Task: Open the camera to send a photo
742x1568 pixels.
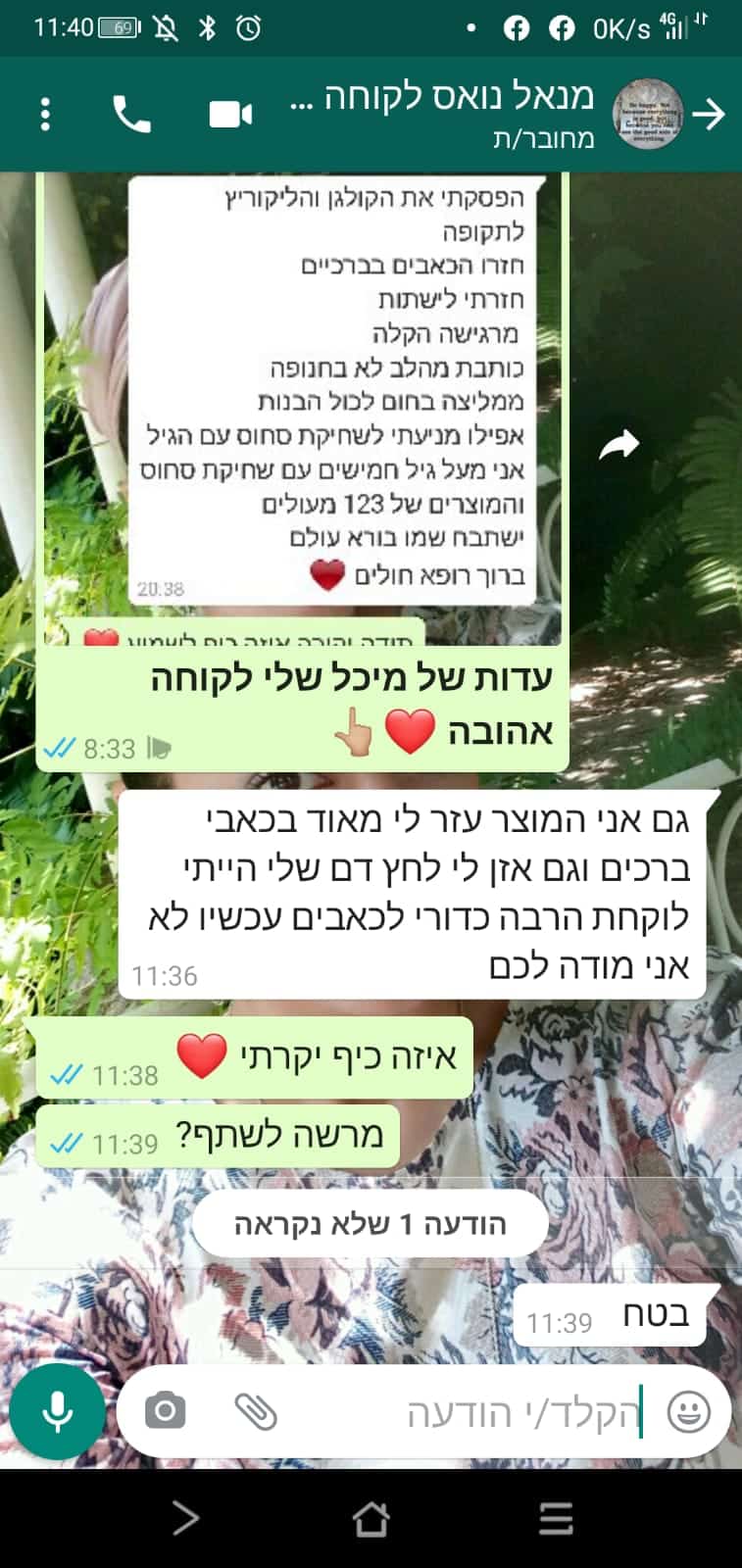Action: coord(165,1411)
